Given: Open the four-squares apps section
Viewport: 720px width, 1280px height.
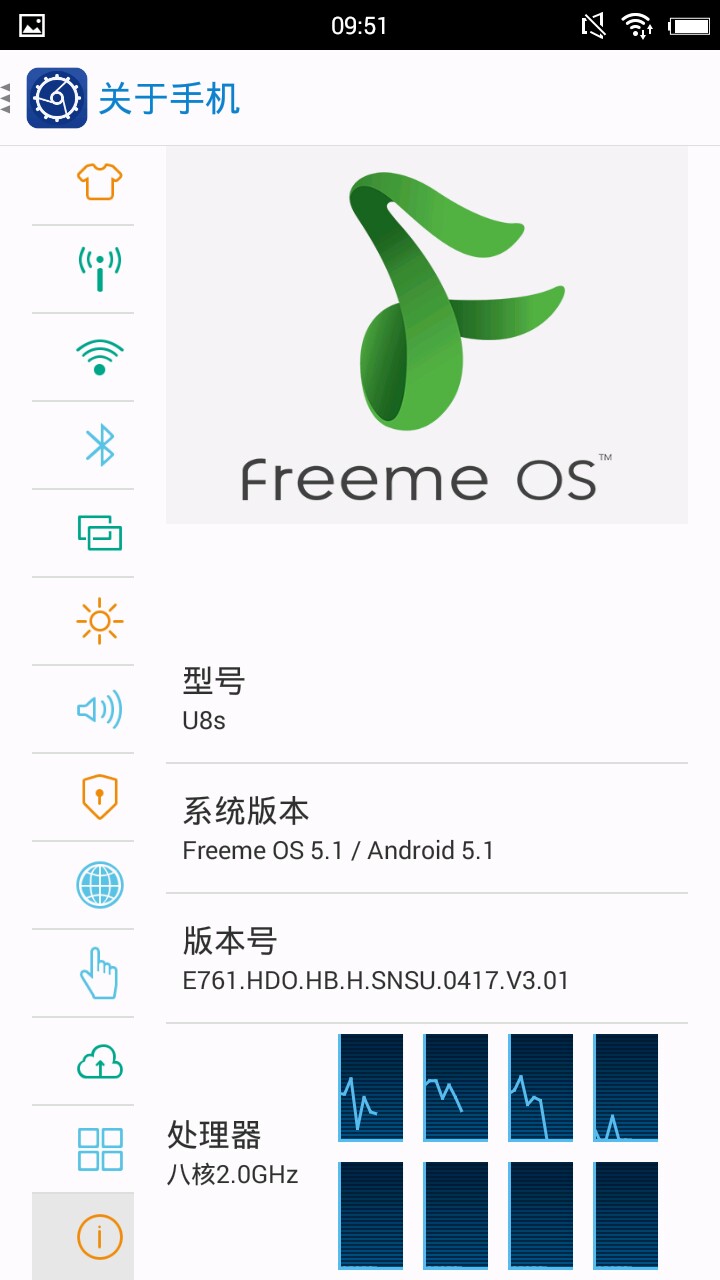Looking at the screenshot, I should point(99,1149).
